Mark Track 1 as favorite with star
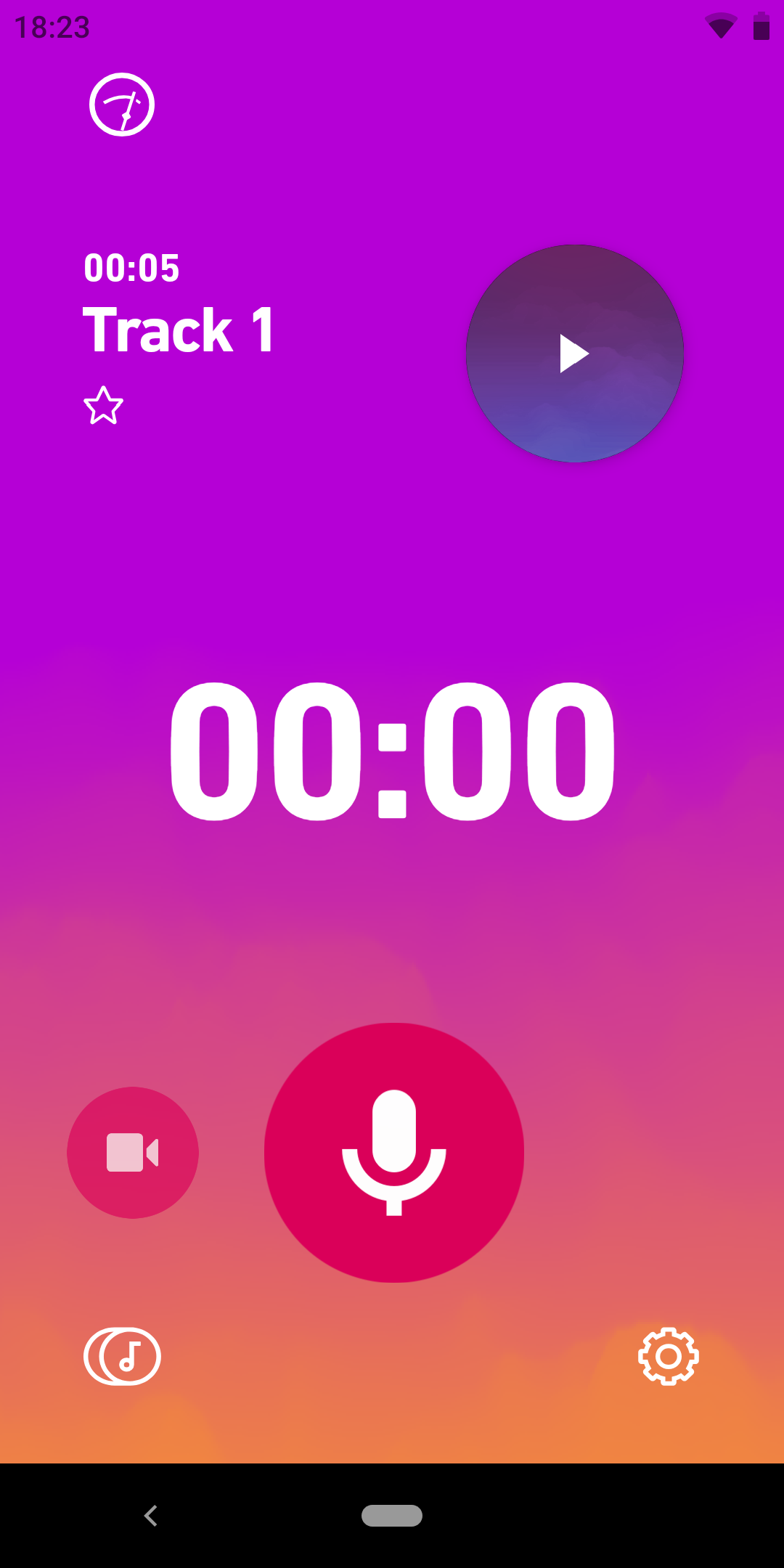784x1568 pixels. [104, 405]
